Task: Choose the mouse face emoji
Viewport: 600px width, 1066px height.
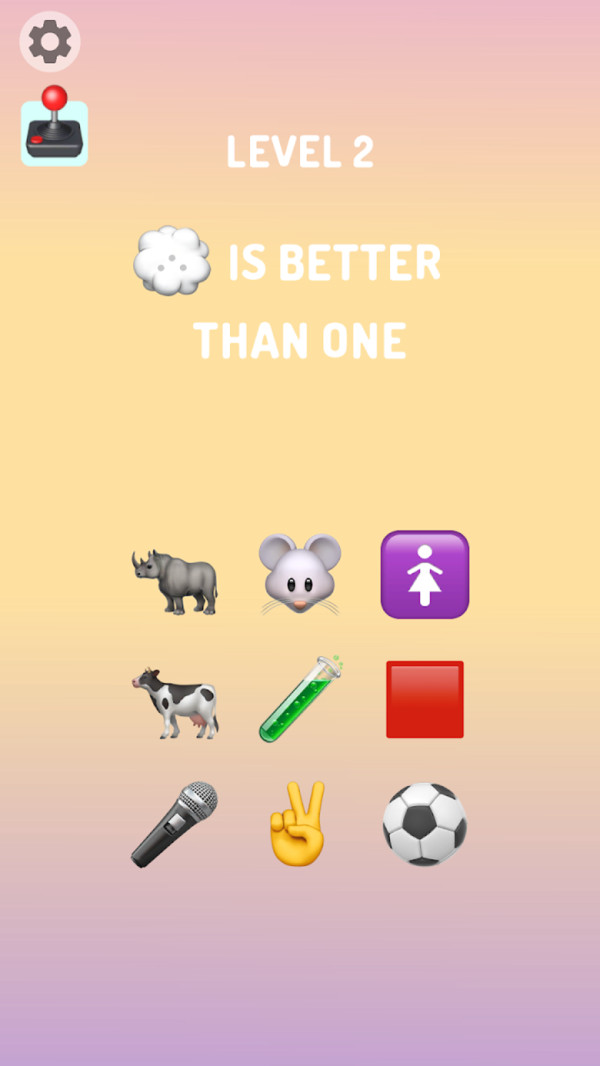Action: click(300, 574)
